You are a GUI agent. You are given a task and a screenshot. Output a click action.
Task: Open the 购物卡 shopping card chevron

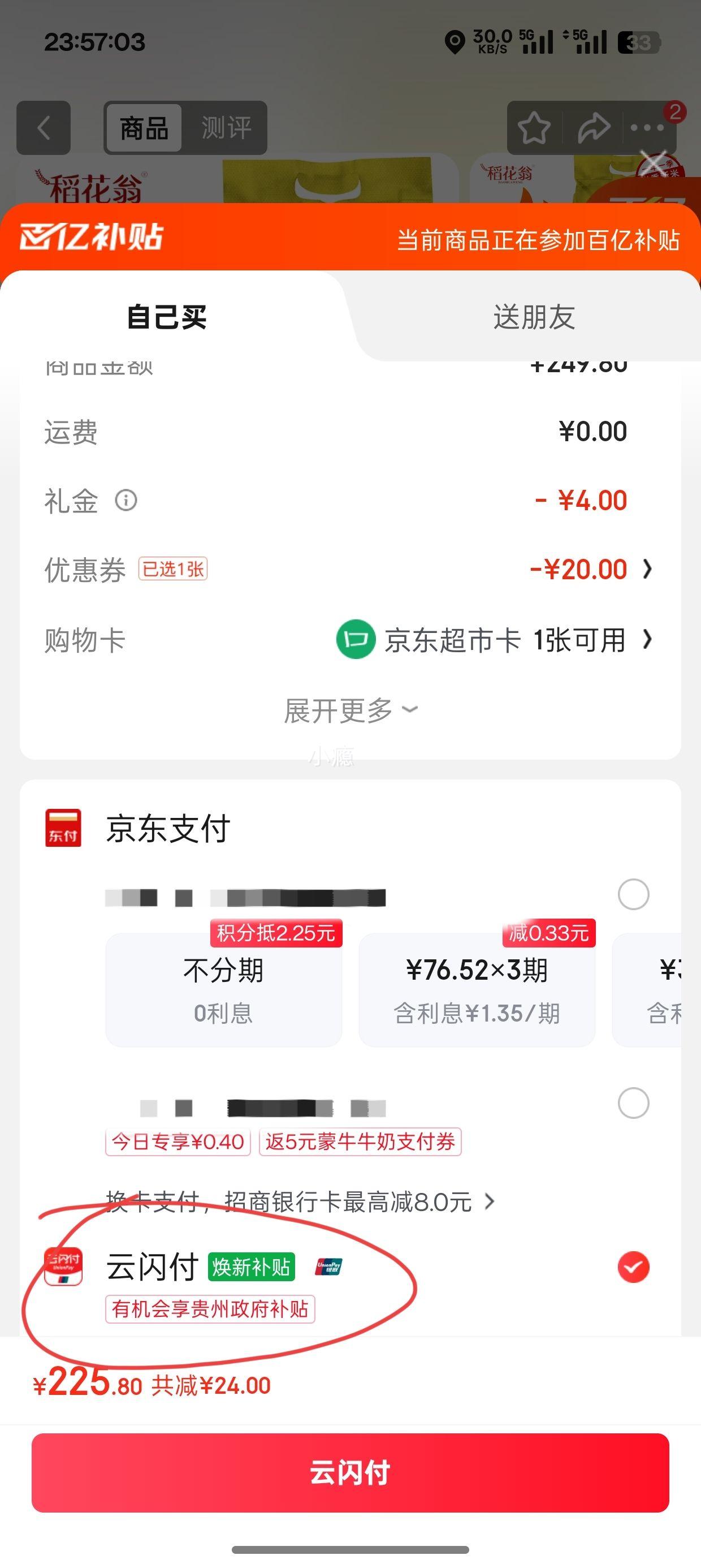click(647, 640)
